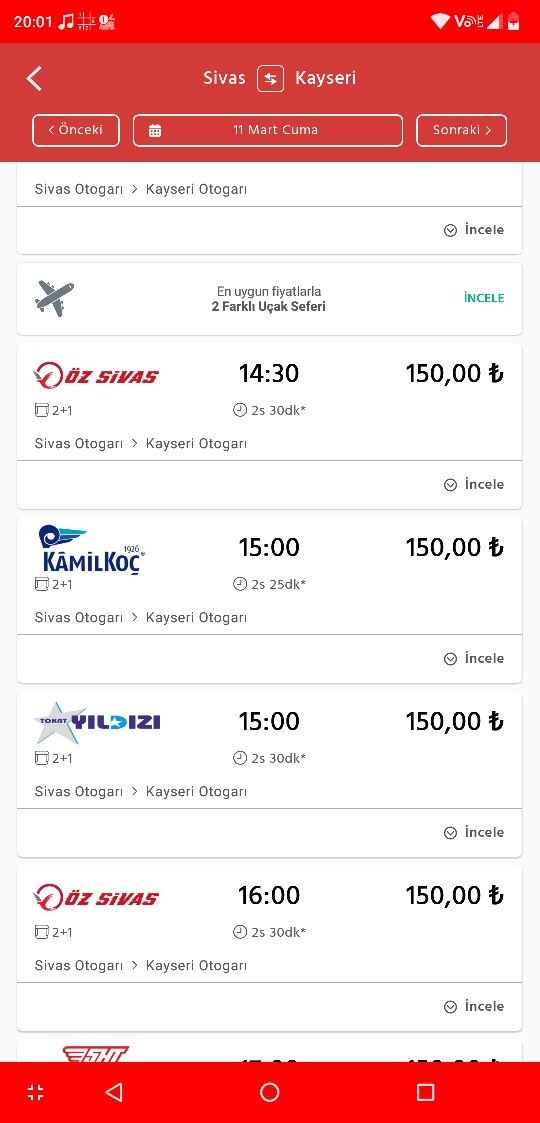Go to the previous day with Önceki
This screenshot has width=540, height=1123.
pos(76,130)
